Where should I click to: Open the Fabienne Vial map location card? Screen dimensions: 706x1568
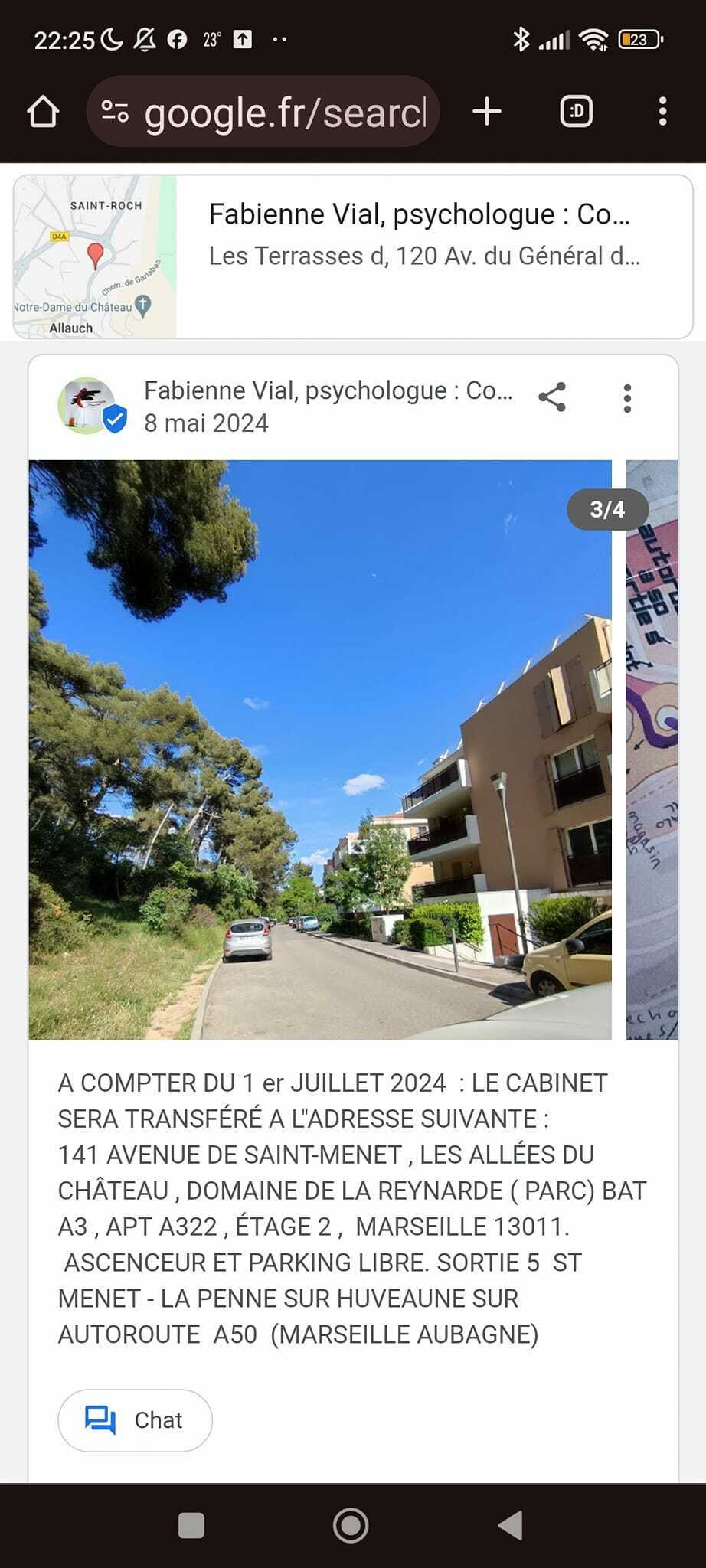(x=353, y=256)
